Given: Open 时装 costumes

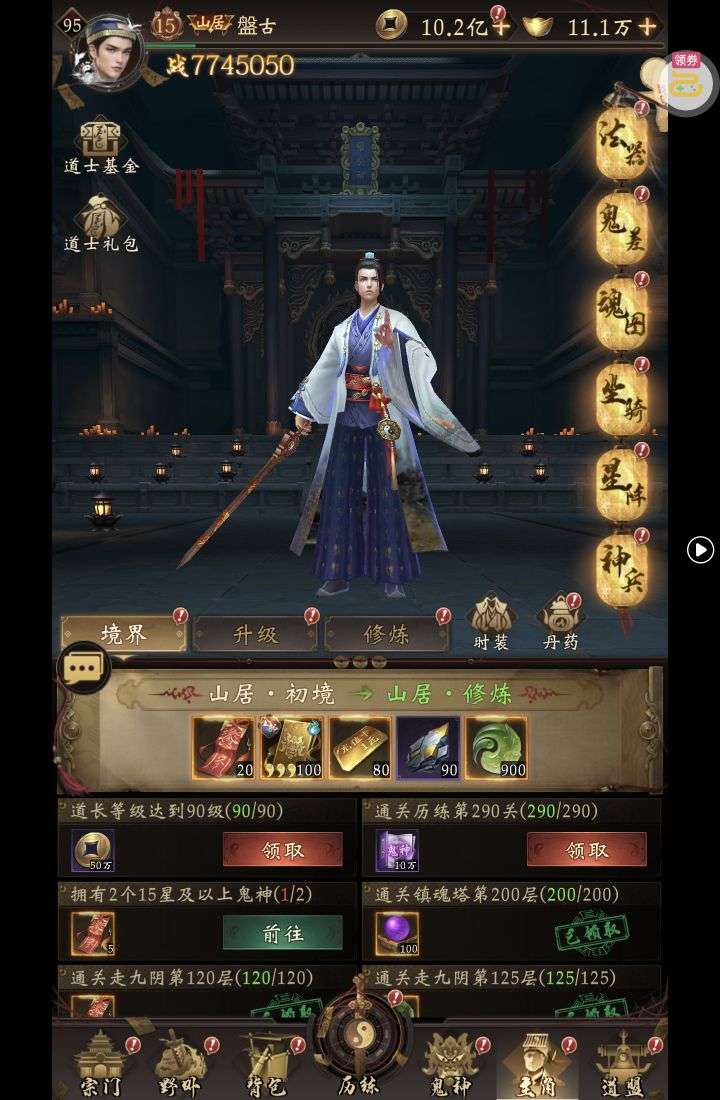Looking at the screenshot, I should click(x=492, y=624).
